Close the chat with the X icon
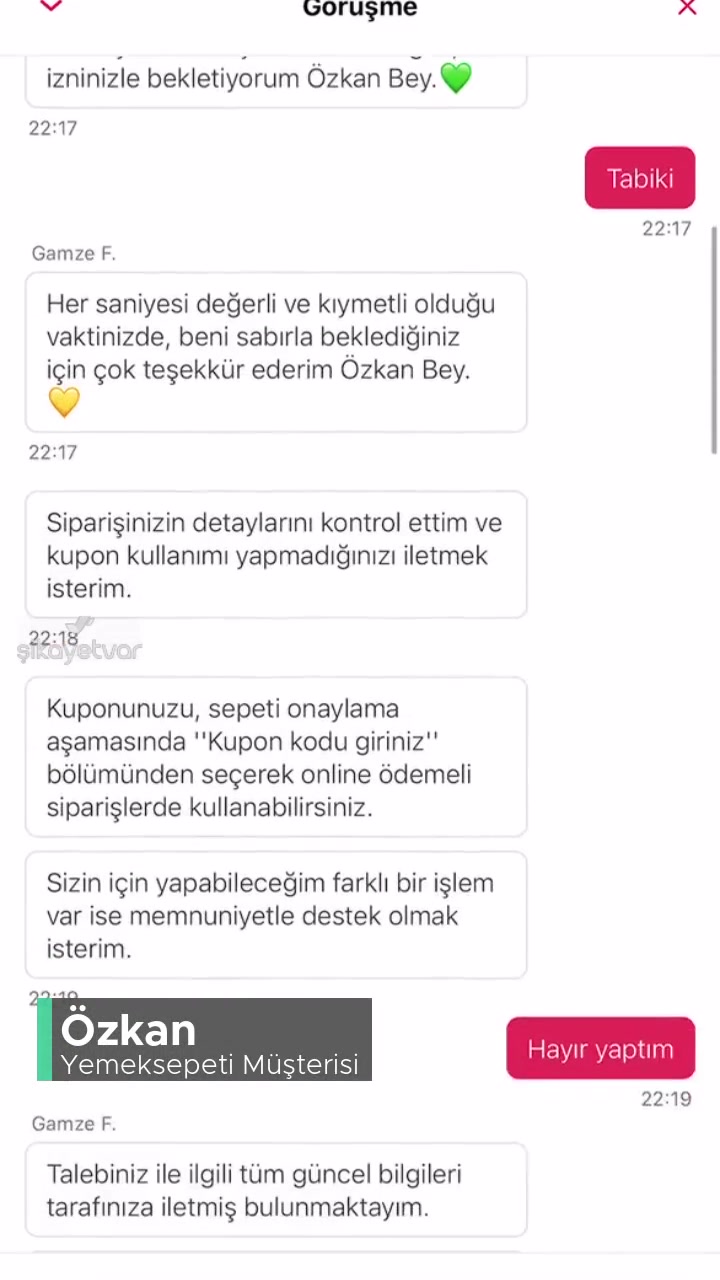The height and width of the screenshot is (1280, 720). pos(687,8)
